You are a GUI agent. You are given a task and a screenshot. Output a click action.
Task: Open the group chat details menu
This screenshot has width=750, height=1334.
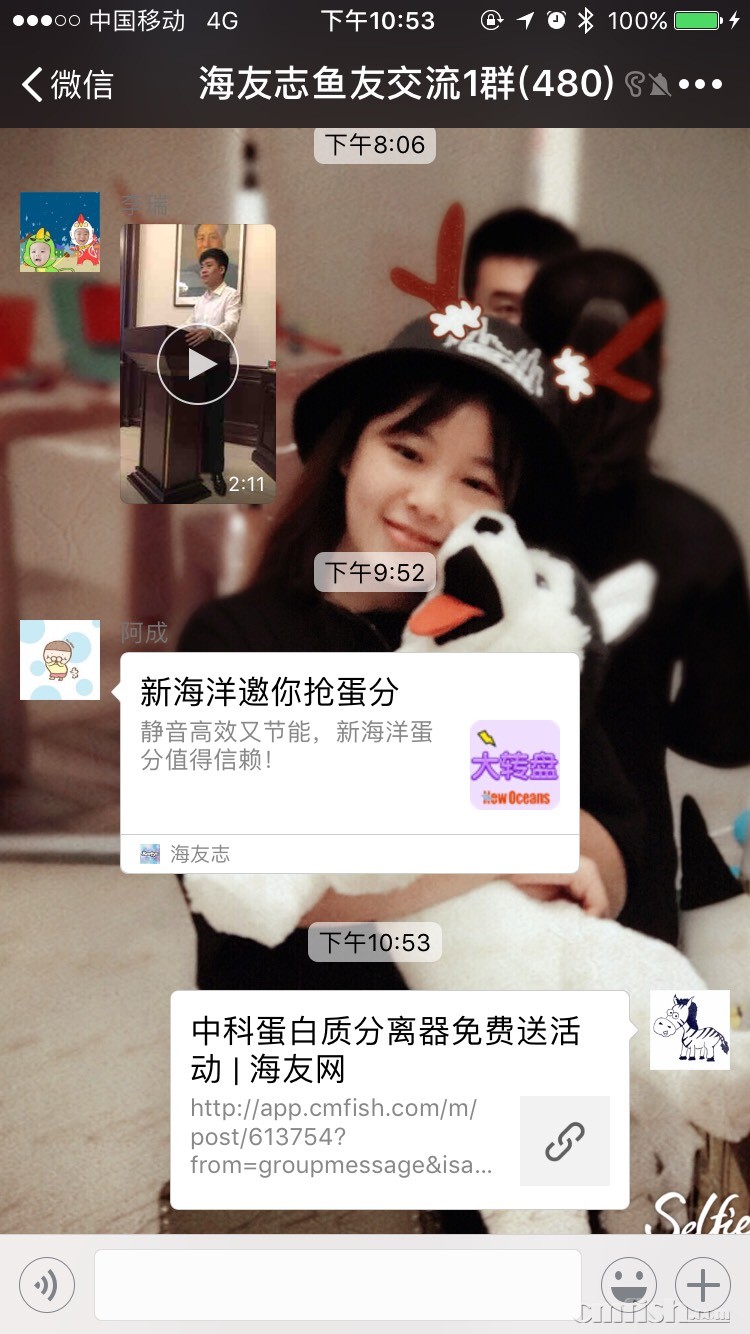[700, 85]
